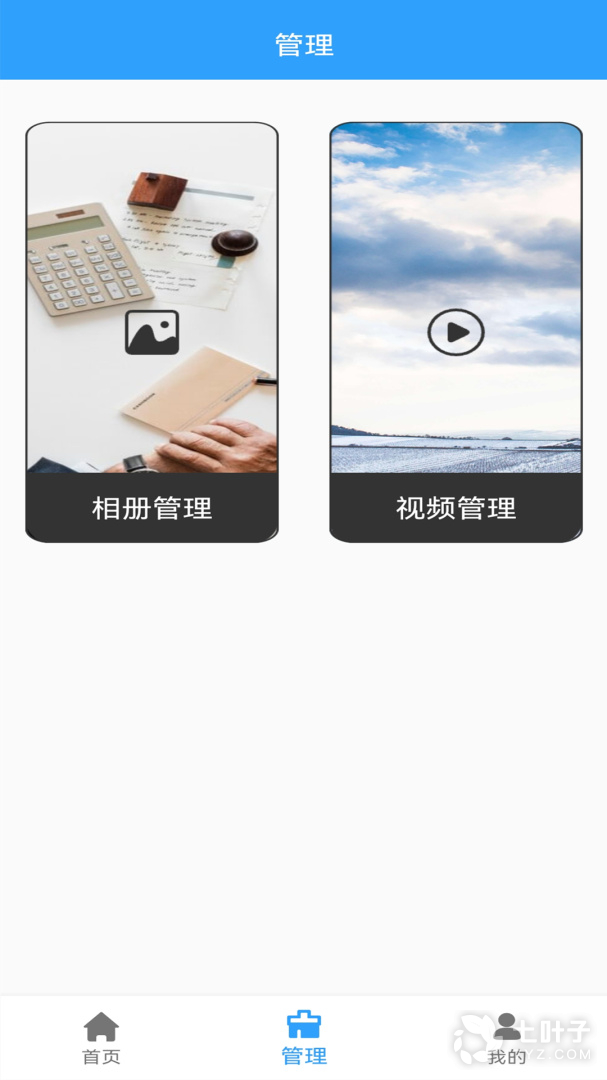
Task: Go to the 我的 profile tab
Action: [x=507, y=1038]
